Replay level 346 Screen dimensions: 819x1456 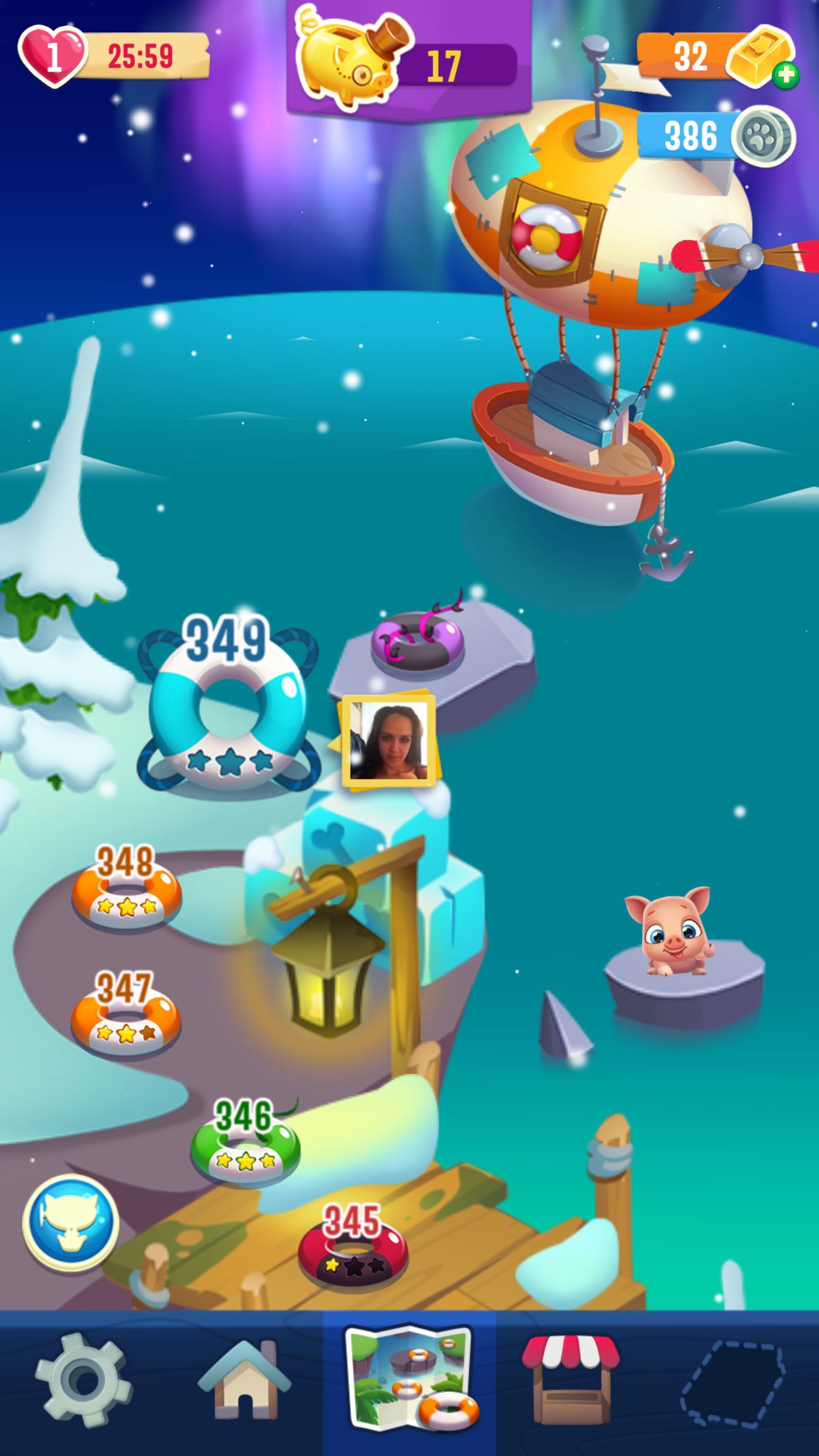(245, 1144)
